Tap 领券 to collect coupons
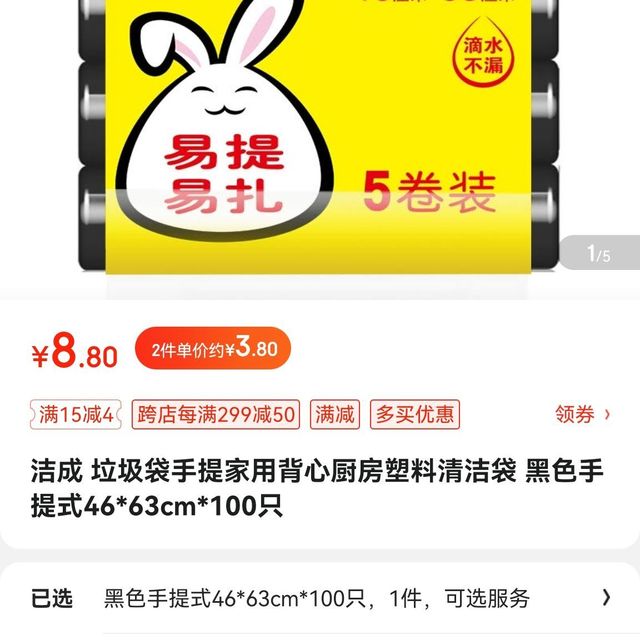 [x=582, y=414]
